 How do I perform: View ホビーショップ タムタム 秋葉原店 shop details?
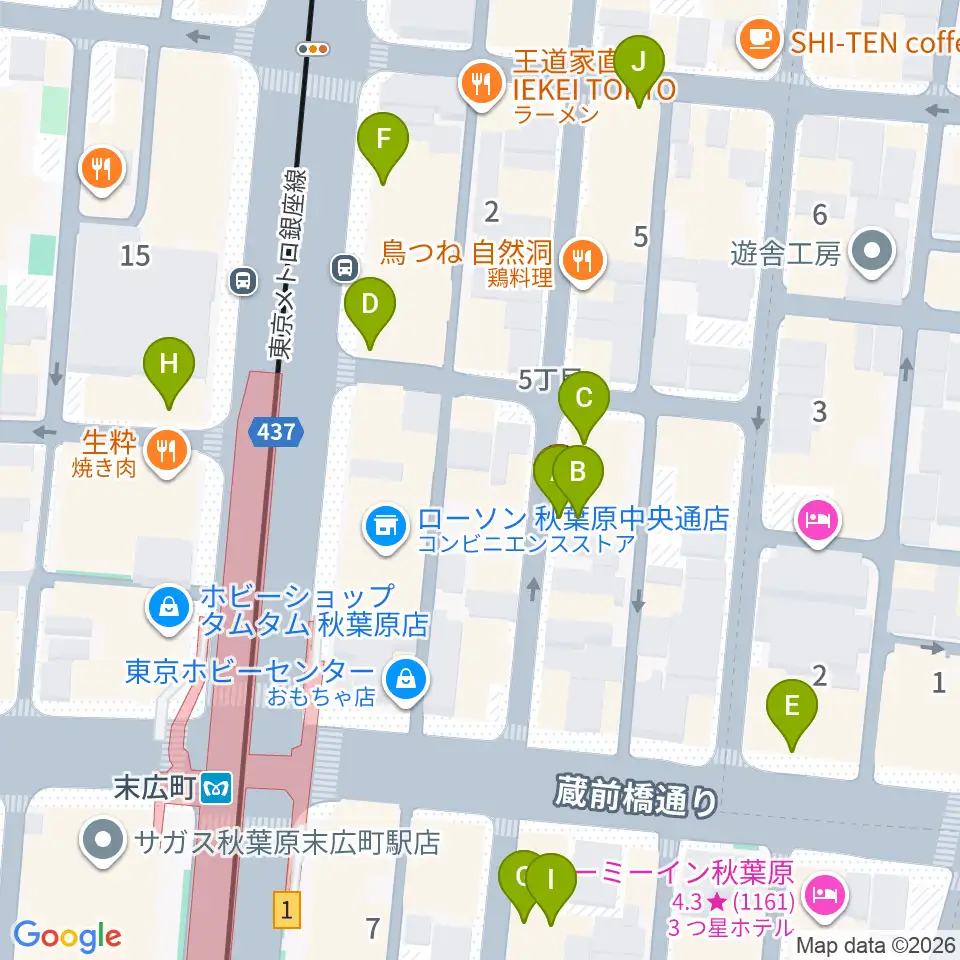click(169, 606)
